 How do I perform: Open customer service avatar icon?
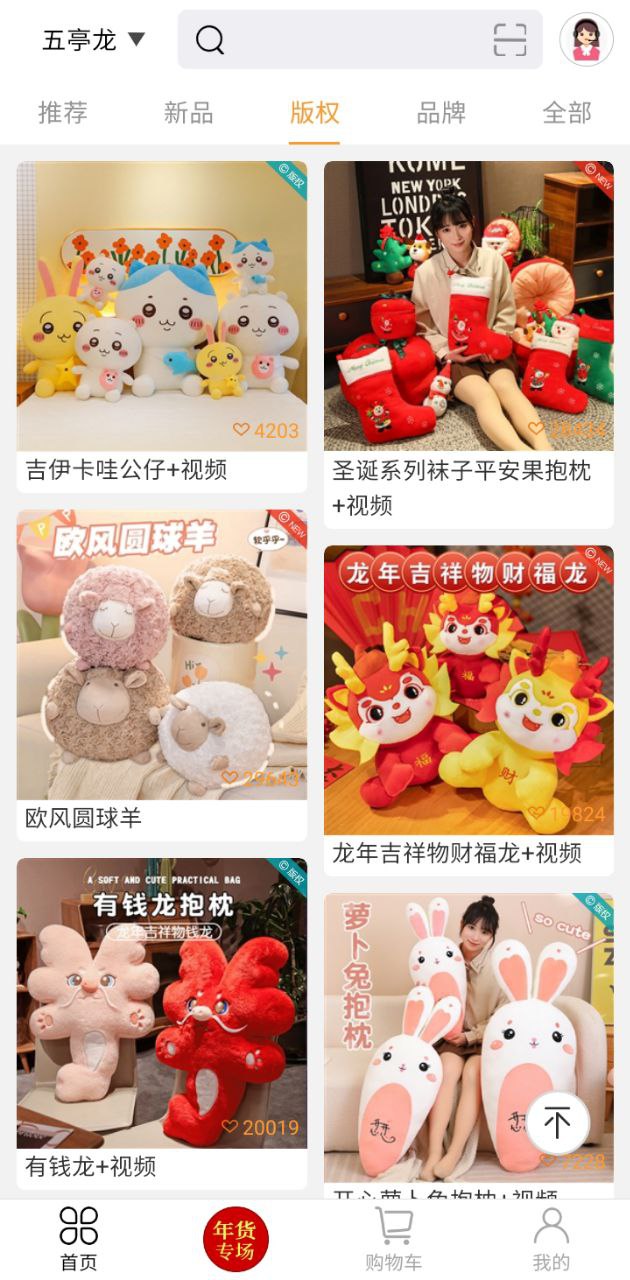click(x=586, y=40)
